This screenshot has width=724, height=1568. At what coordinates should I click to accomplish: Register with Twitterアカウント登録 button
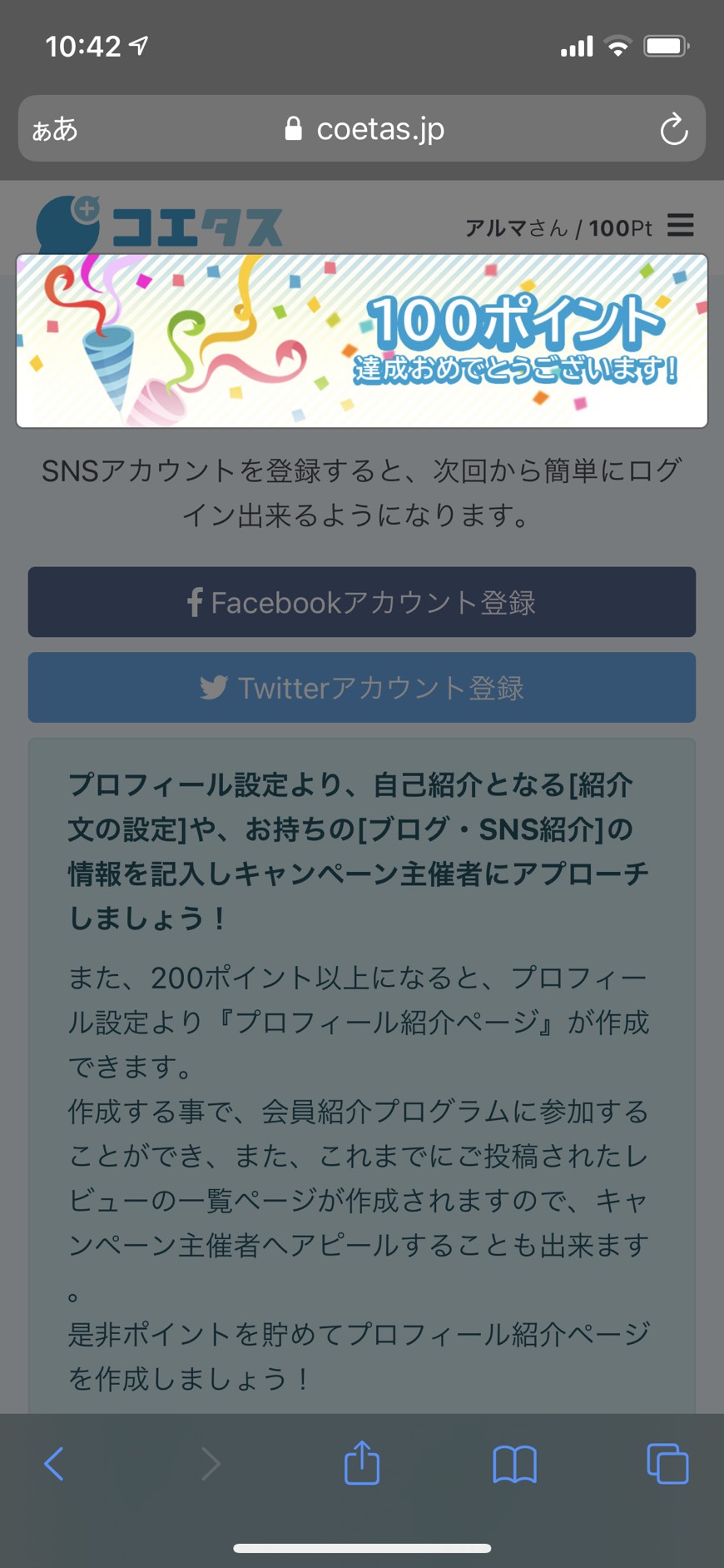tap(362, 688)
